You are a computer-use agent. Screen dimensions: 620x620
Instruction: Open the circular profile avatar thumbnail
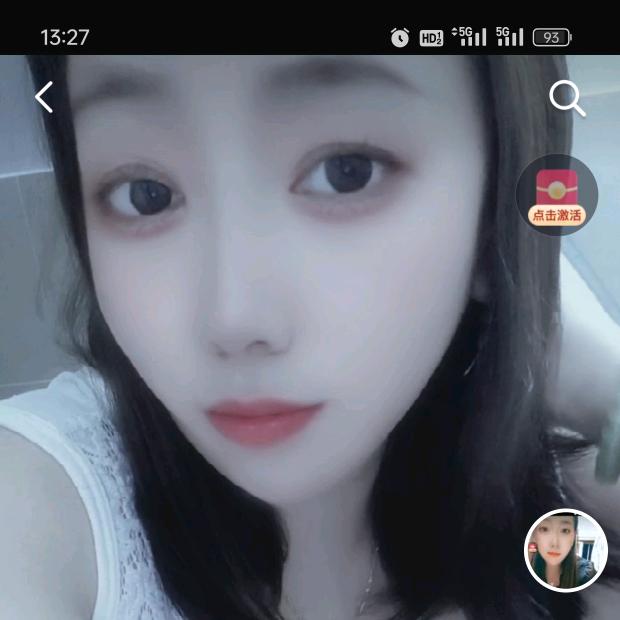(566, 550)
